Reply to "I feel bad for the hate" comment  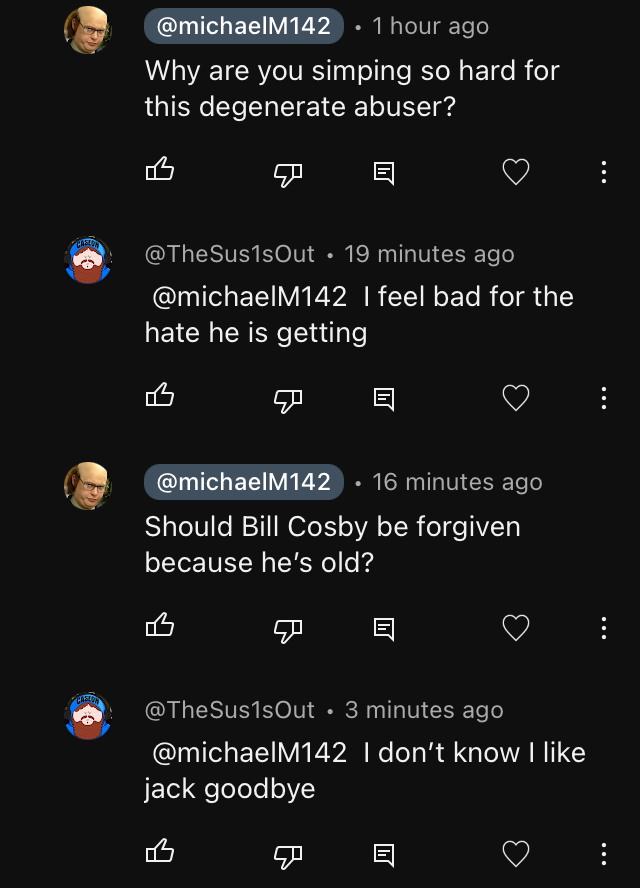pos(384,399)
